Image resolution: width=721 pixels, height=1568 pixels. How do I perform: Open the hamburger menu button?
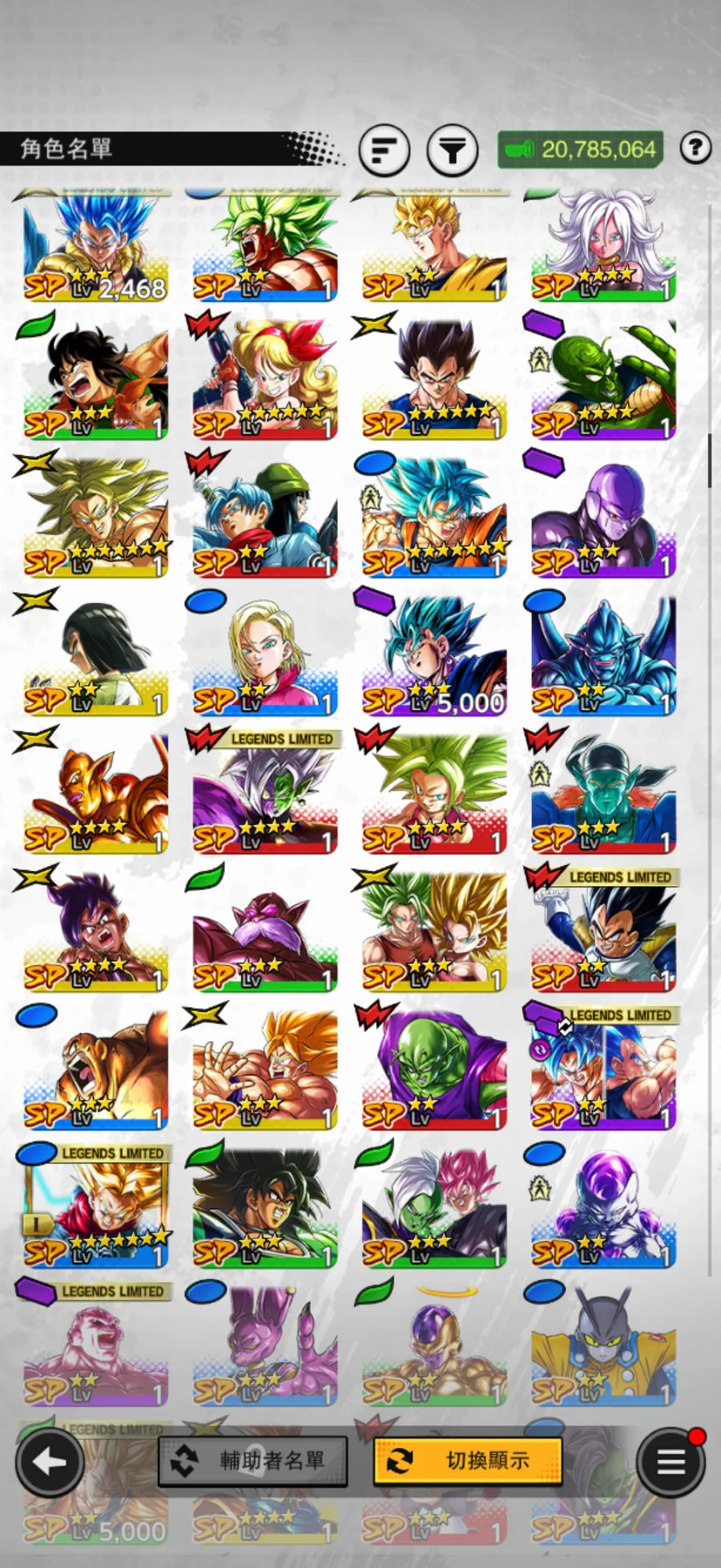click(x=671, y=1462)
